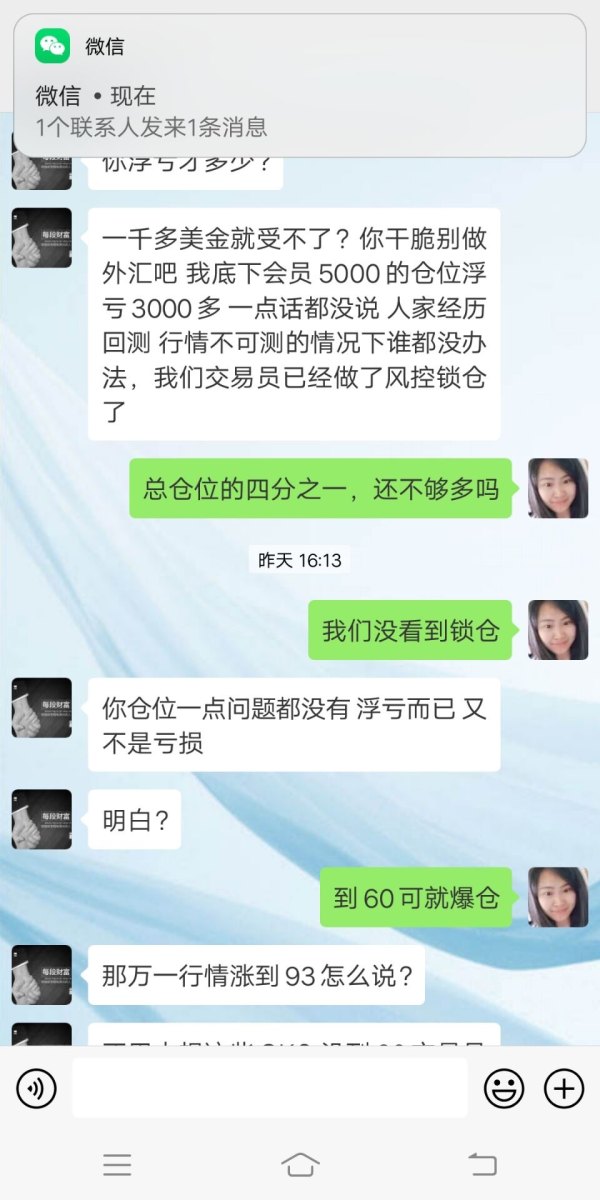
Task: Go back with system back button
Action: click(x=483, y=1164)
